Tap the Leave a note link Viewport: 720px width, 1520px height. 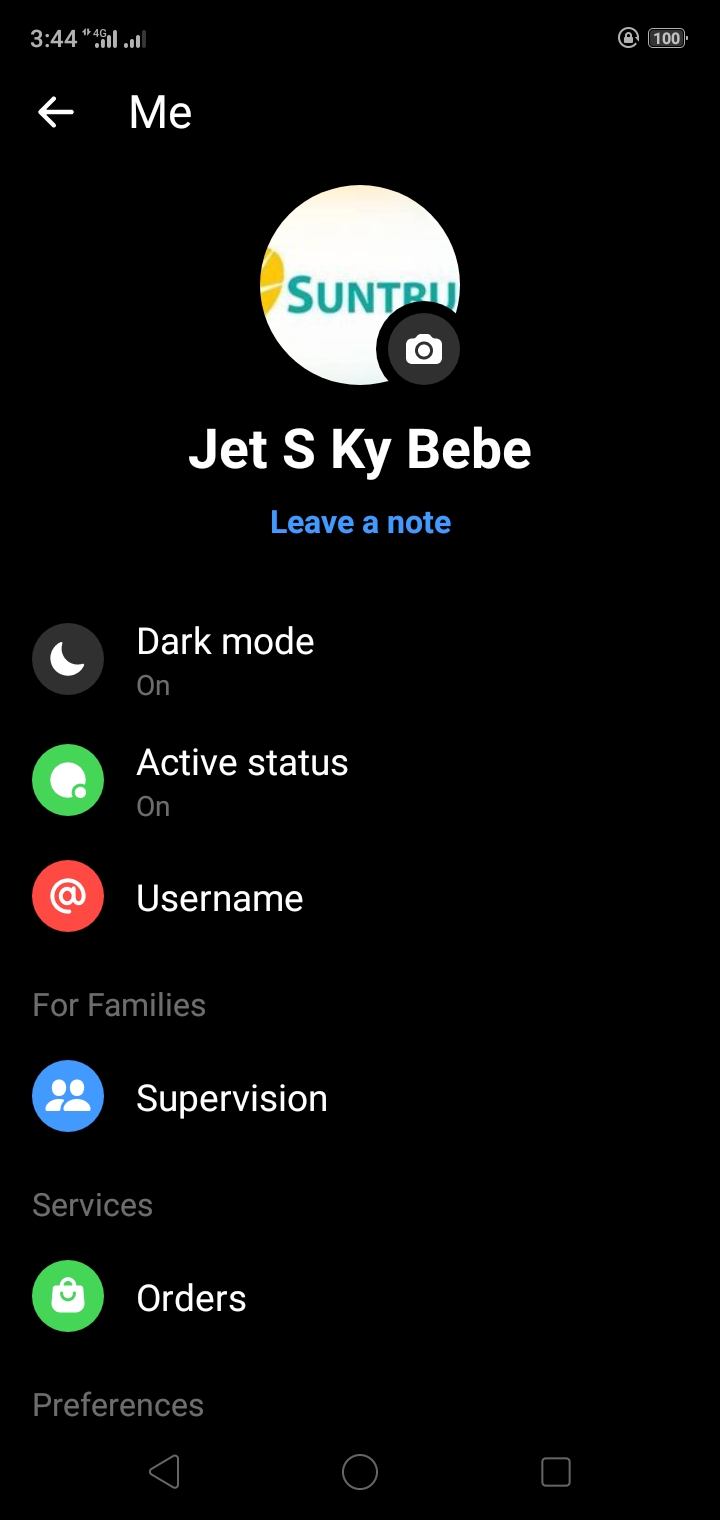click(x=360, y=522)
